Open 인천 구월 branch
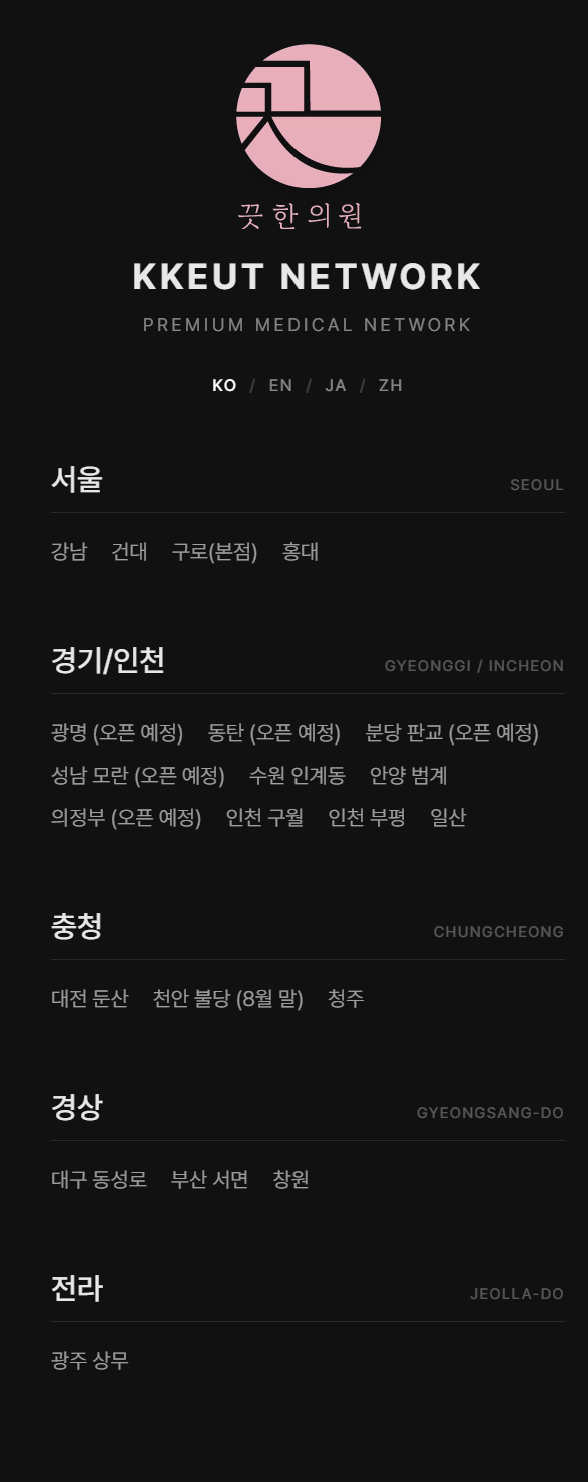The height and width of the screenshot is (1482, 588). coord(265,818)
